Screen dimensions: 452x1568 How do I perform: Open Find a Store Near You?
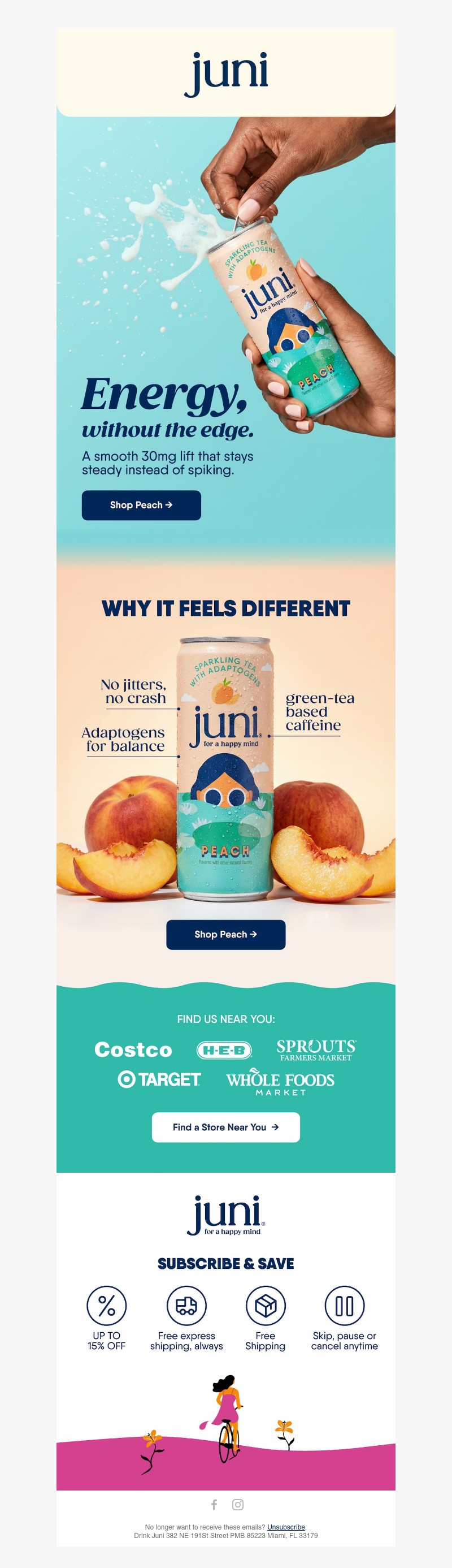click(x=225, y=1128)
